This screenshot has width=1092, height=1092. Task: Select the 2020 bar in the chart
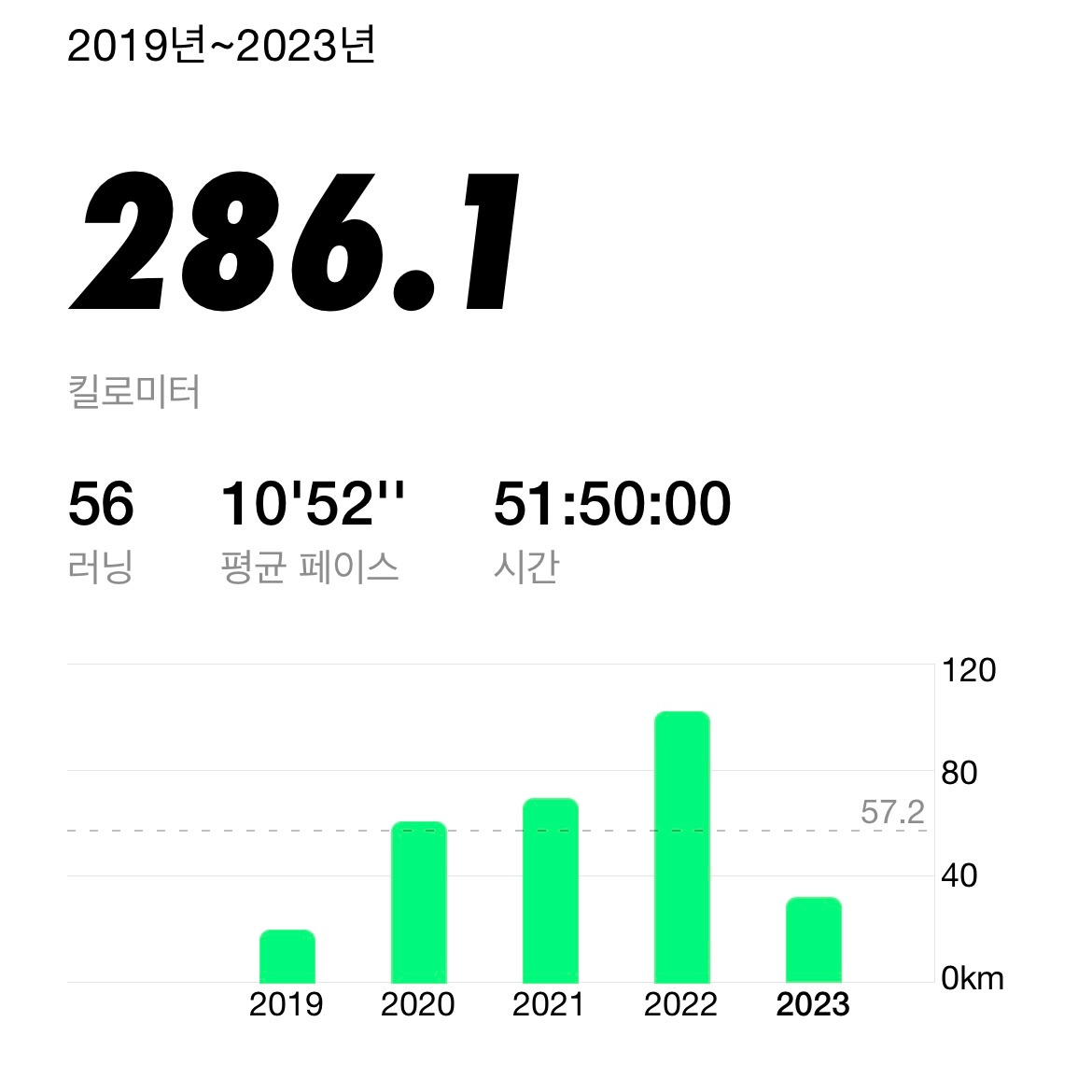point(418,902)
